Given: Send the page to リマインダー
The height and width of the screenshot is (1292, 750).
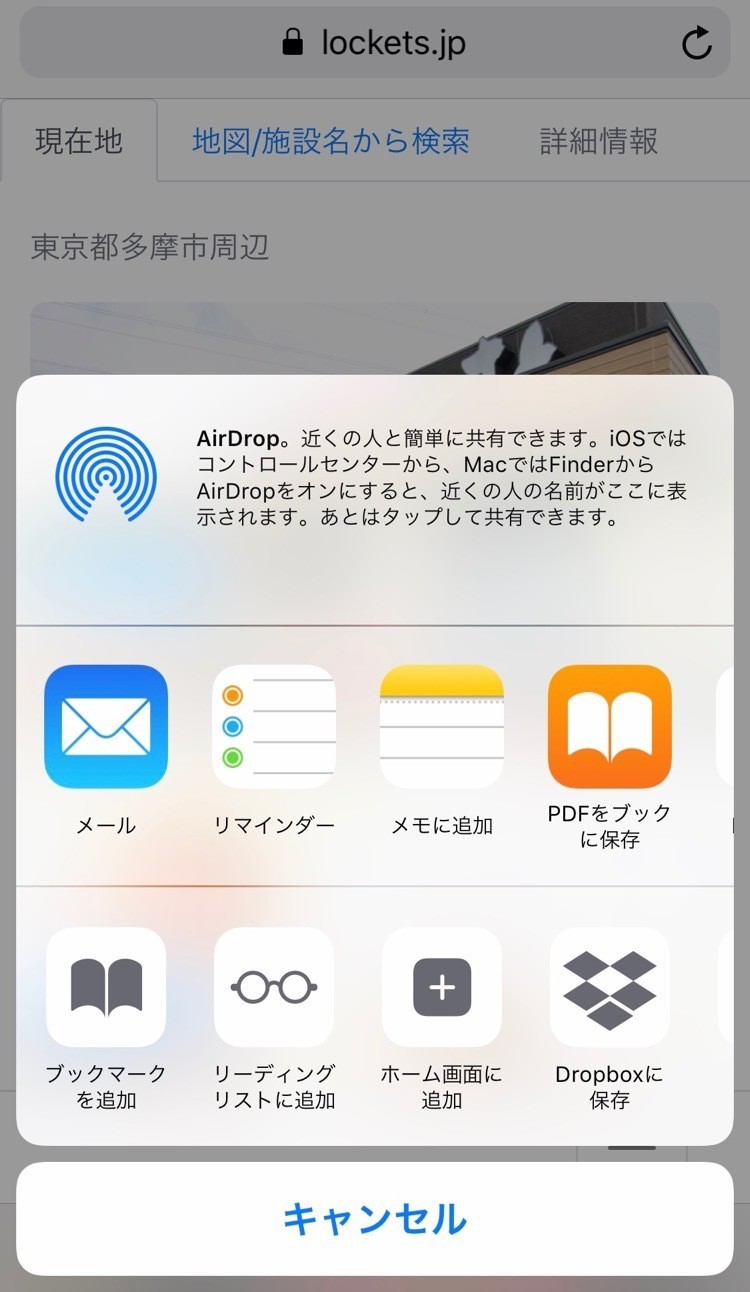Looking at the screenshot, I should [274, 727].
